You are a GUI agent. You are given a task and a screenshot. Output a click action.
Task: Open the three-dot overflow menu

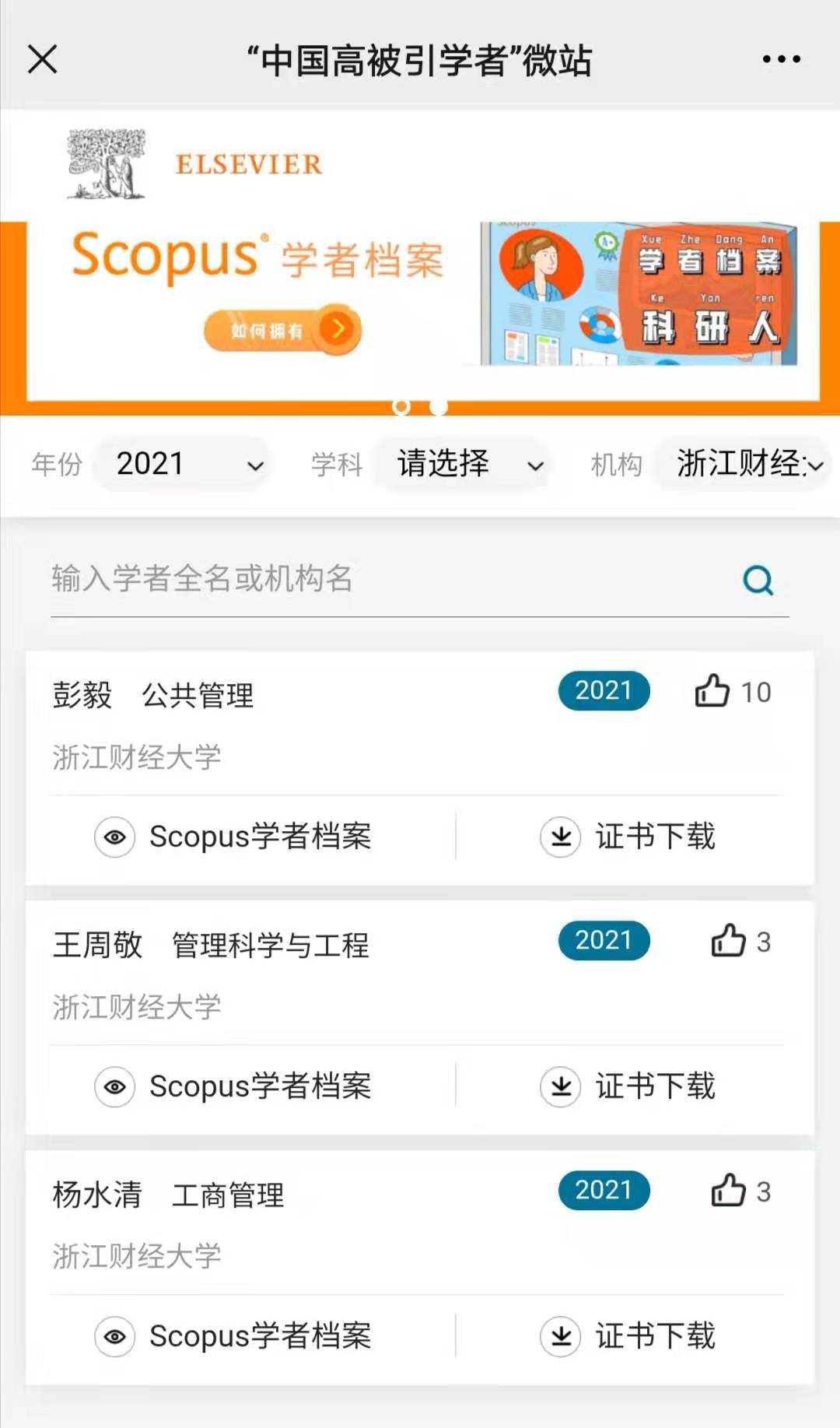[781, 59]
